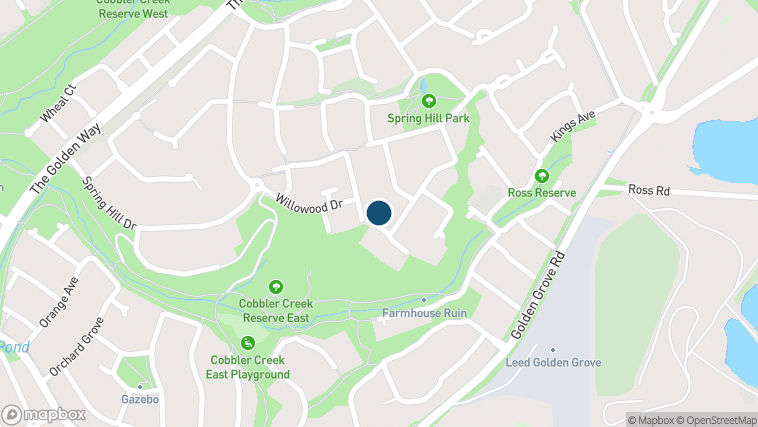
Task: Tap the blue location marker near Willowood Dr
Action: (379, 212)
